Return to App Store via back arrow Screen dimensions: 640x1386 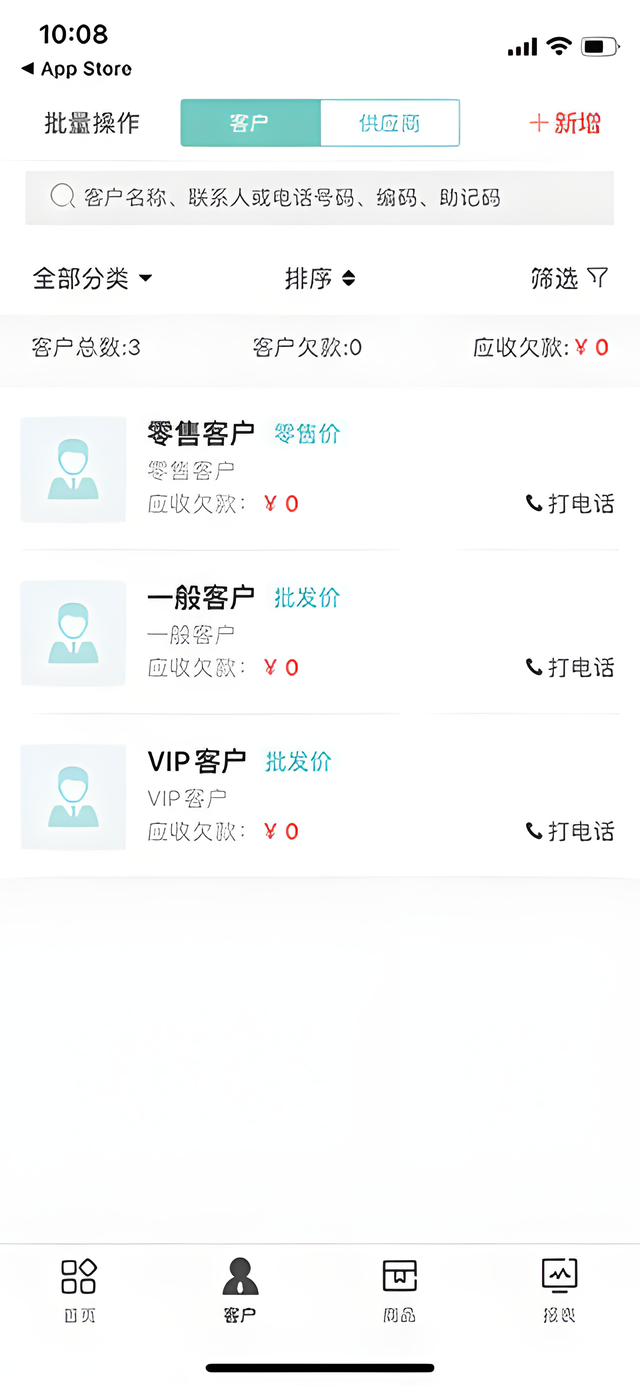76,69
